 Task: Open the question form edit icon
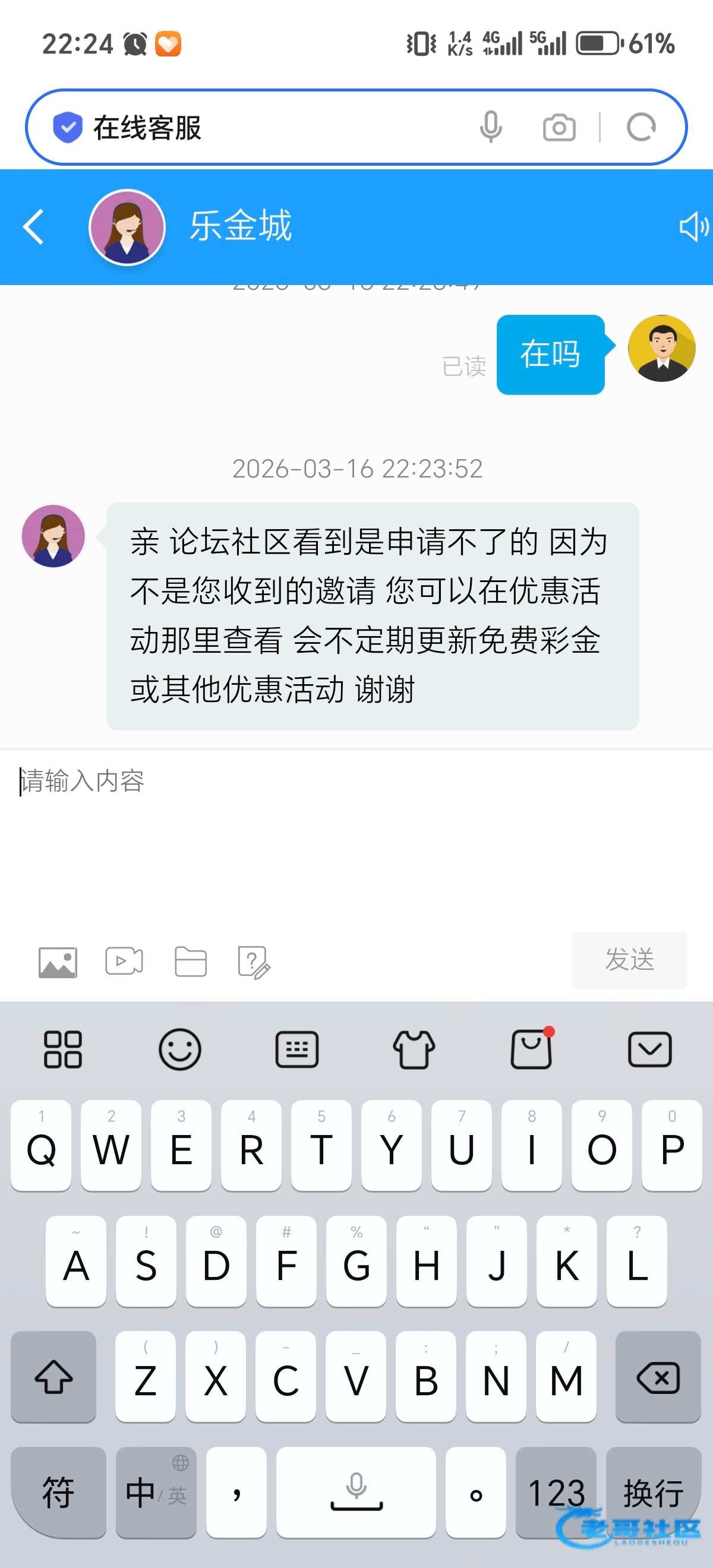pyautogui.click(x=253, y=962)
